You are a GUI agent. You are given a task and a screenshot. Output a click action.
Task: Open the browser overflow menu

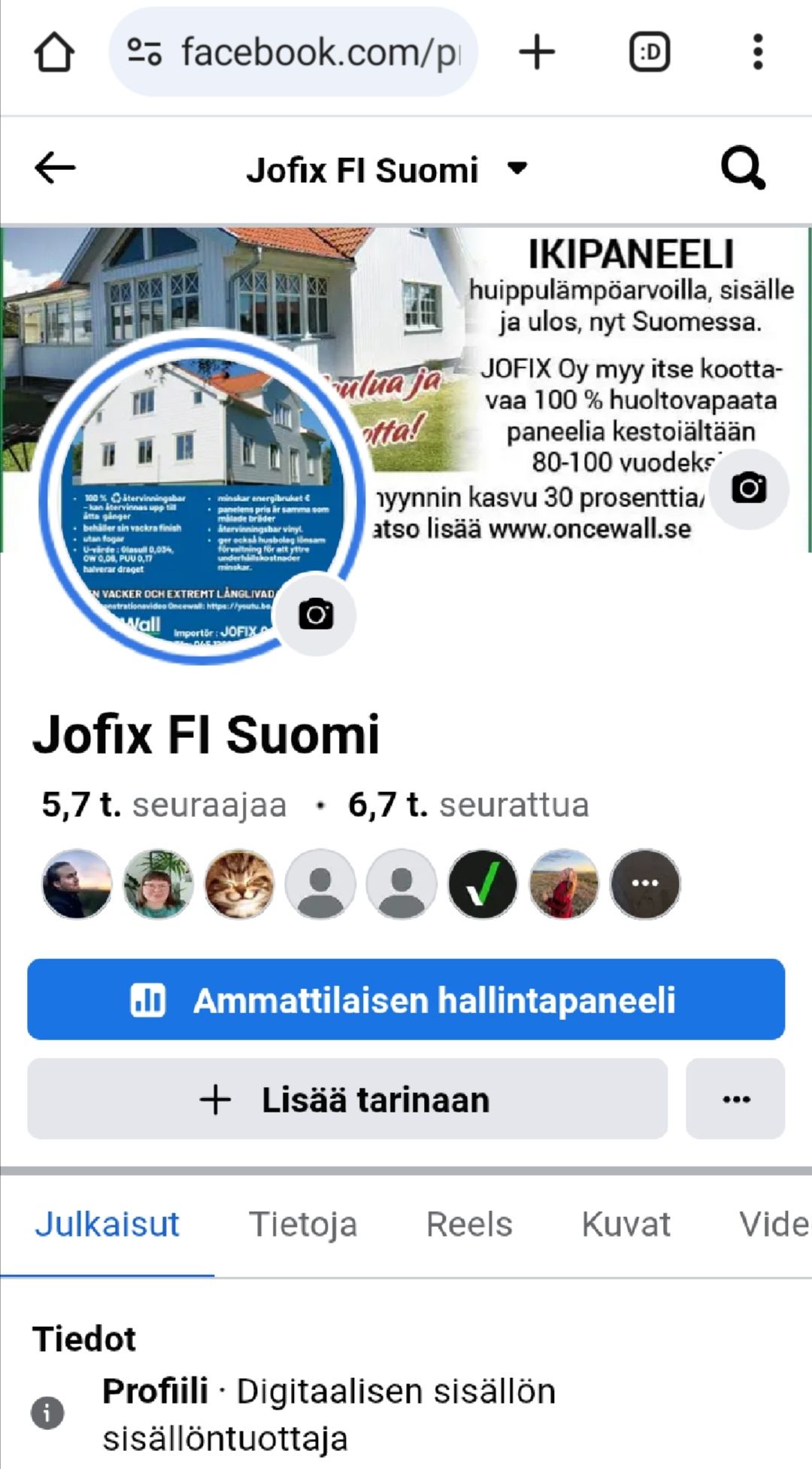tap(757, 53)
